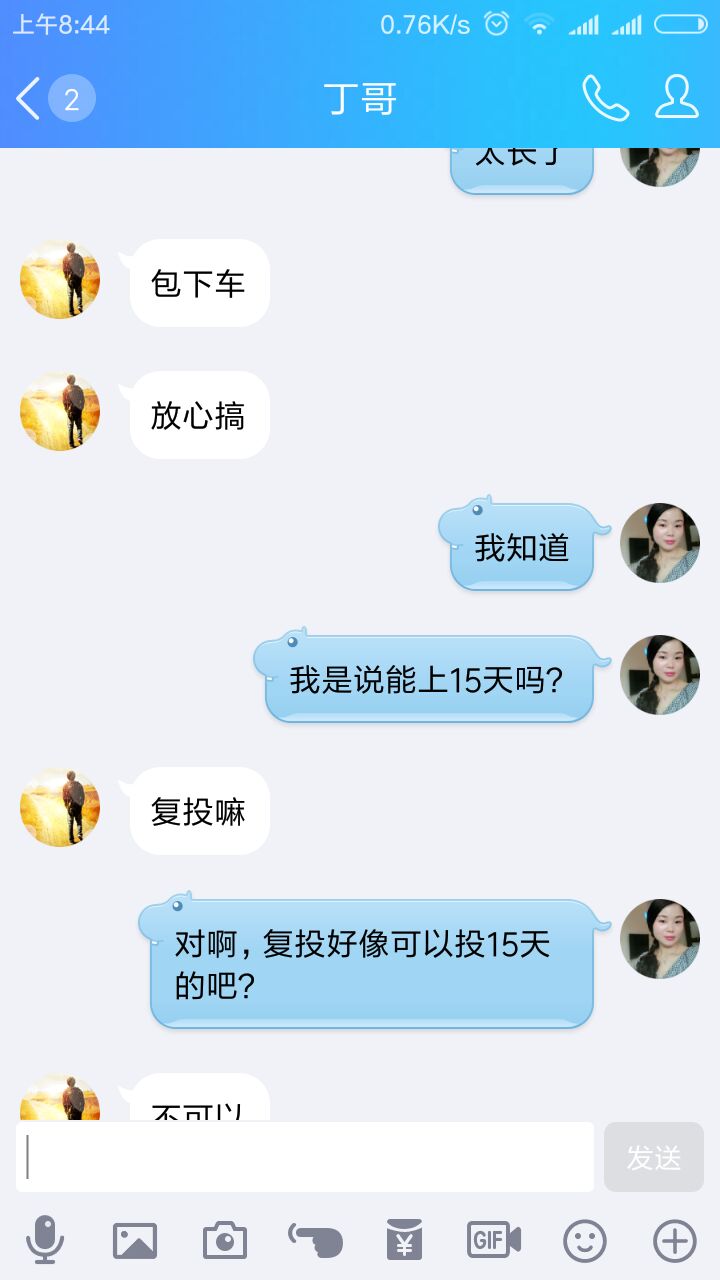Expand more options with the plus icon
This screenshot has height=1280, width=720.
click(675, 1241)
